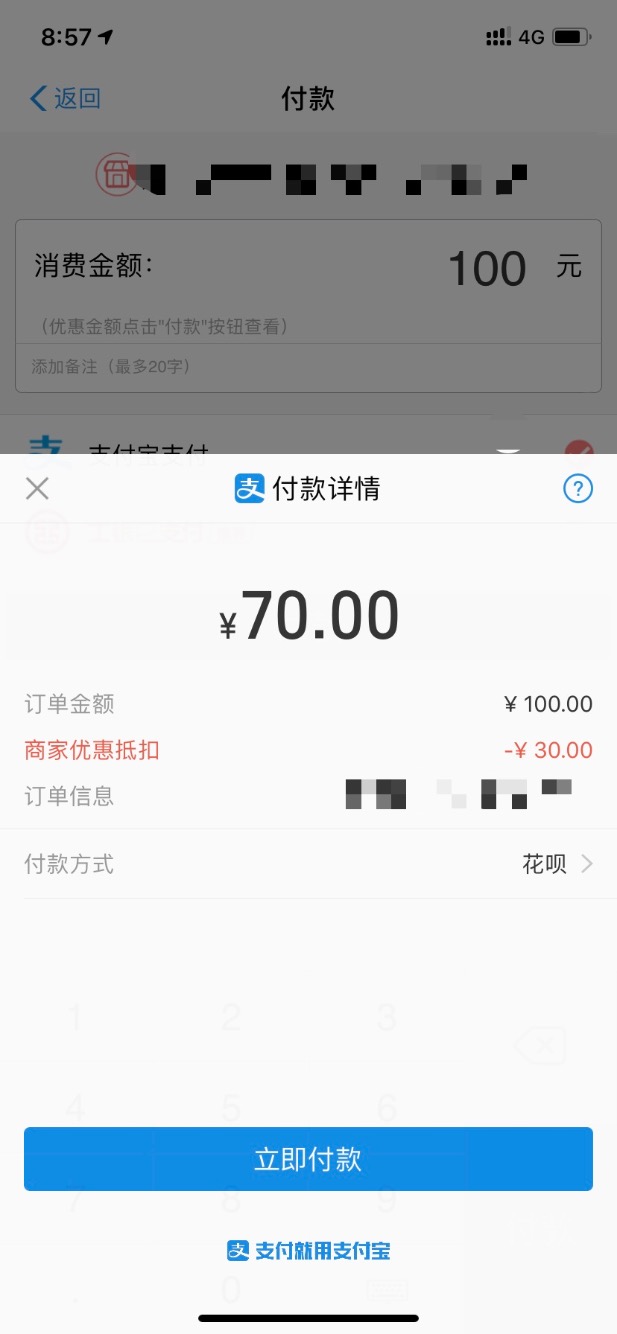Screen dimensions: 617x1334
Task: Confirm with the 立即付款 button
Action: [308, 1159]
